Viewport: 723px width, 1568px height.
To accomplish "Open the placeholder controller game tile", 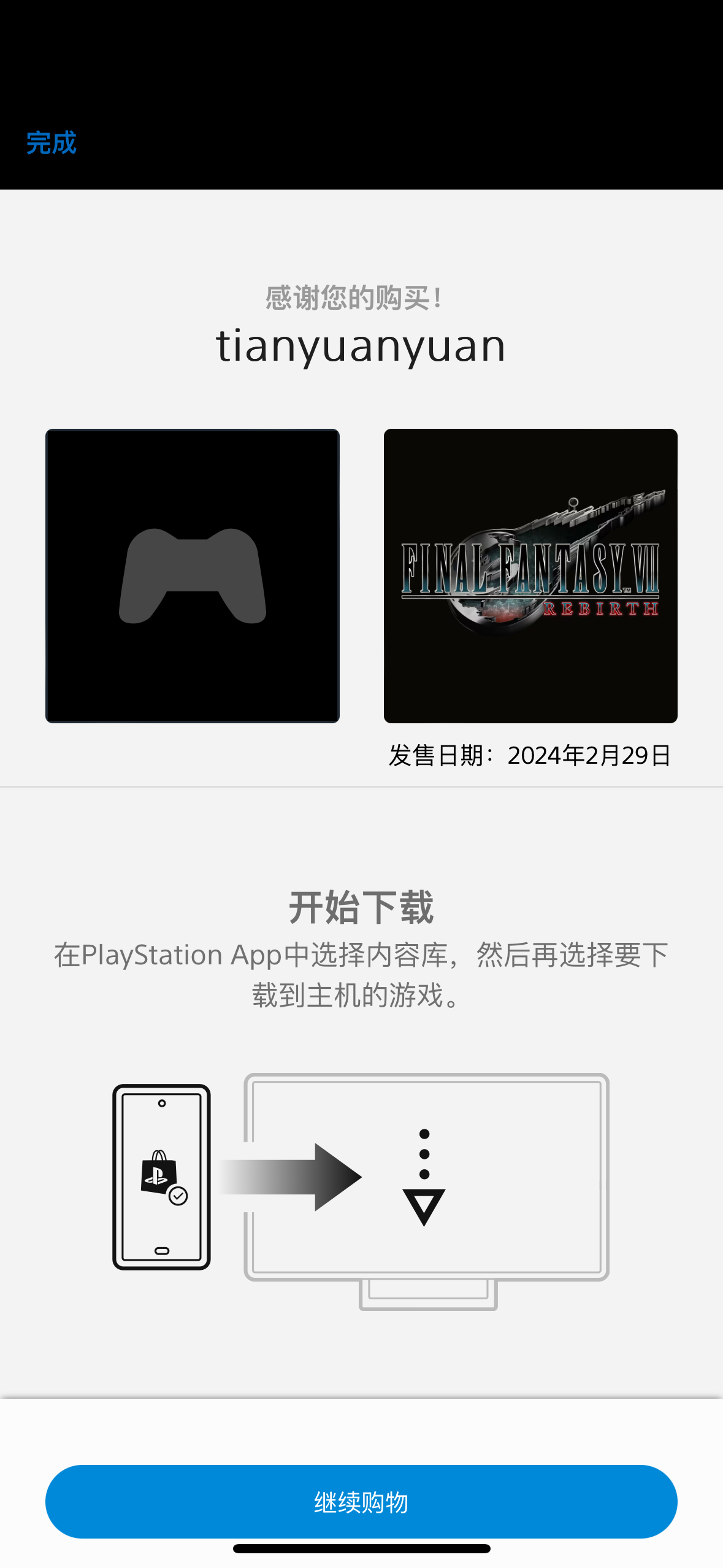I will (x=193, y=575).
